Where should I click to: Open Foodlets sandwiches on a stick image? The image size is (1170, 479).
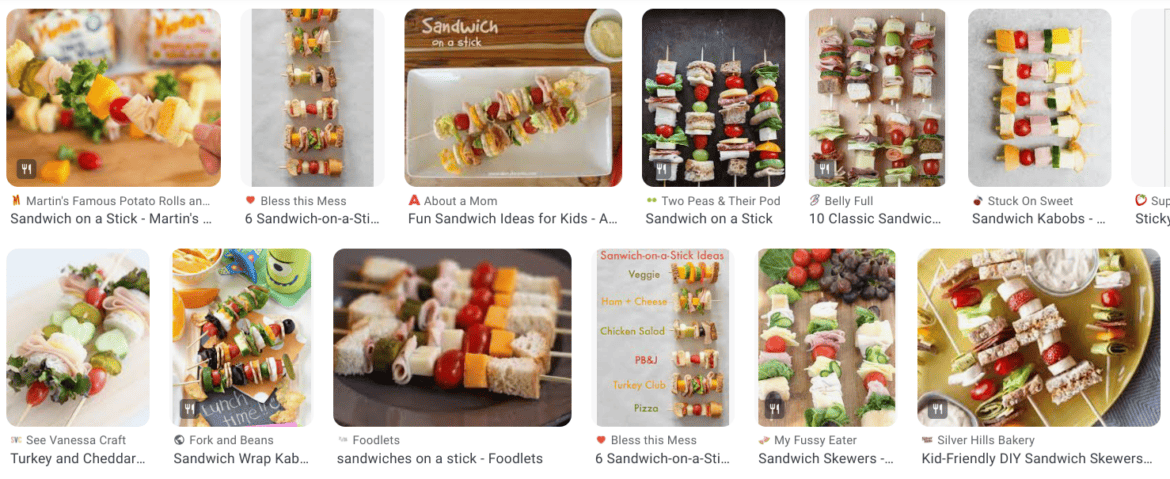452,337
